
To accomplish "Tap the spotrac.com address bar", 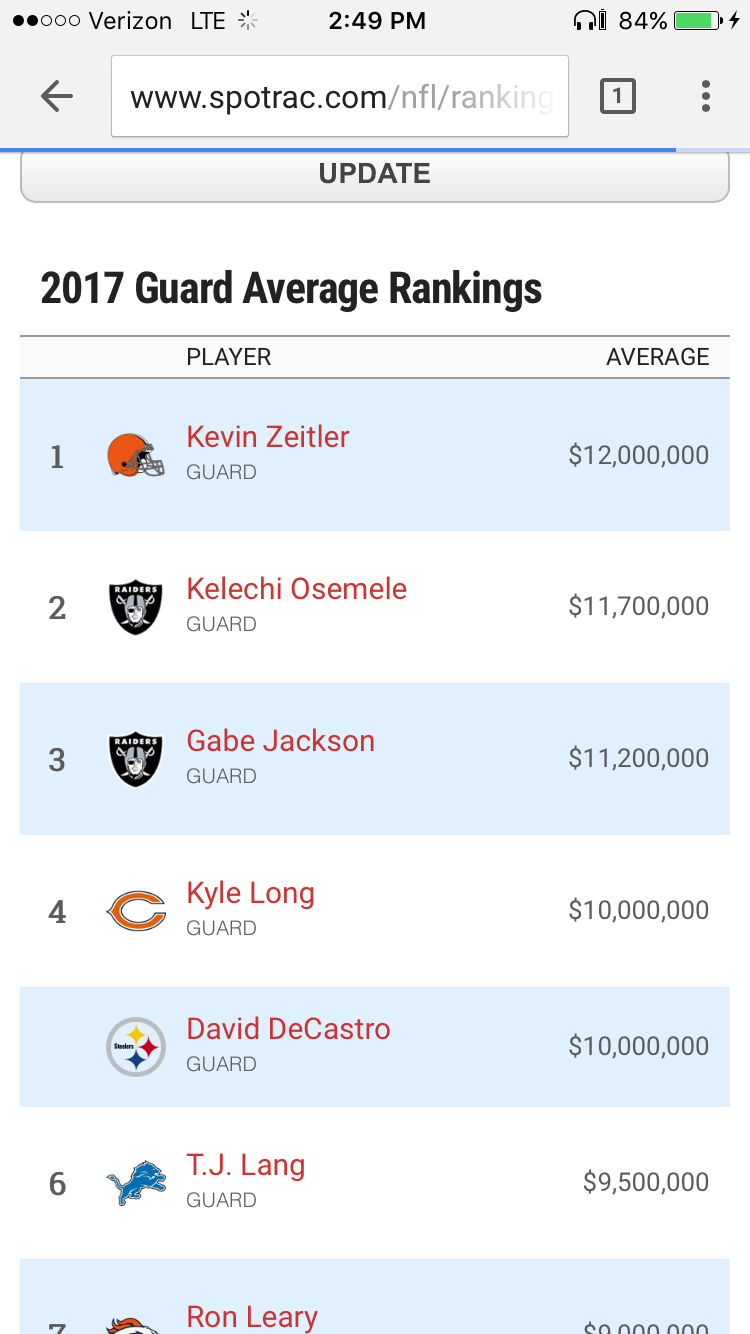I will [x=340, y=96].
